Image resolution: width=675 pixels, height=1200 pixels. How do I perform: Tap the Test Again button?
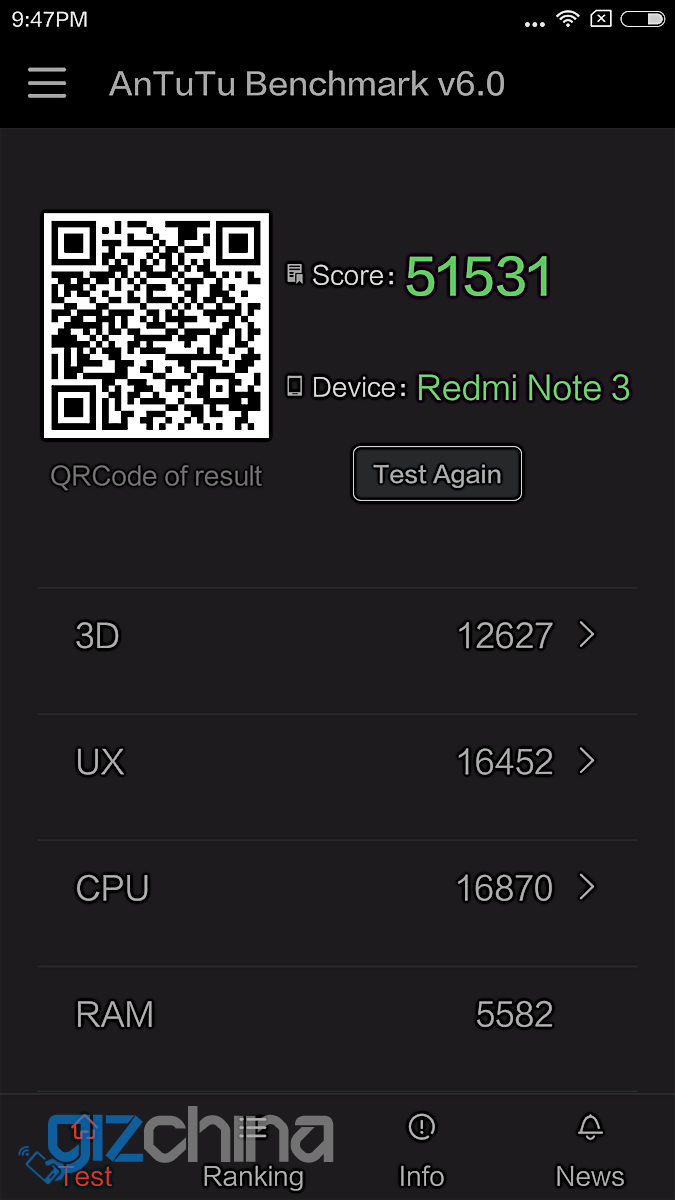tap(437, 474)
